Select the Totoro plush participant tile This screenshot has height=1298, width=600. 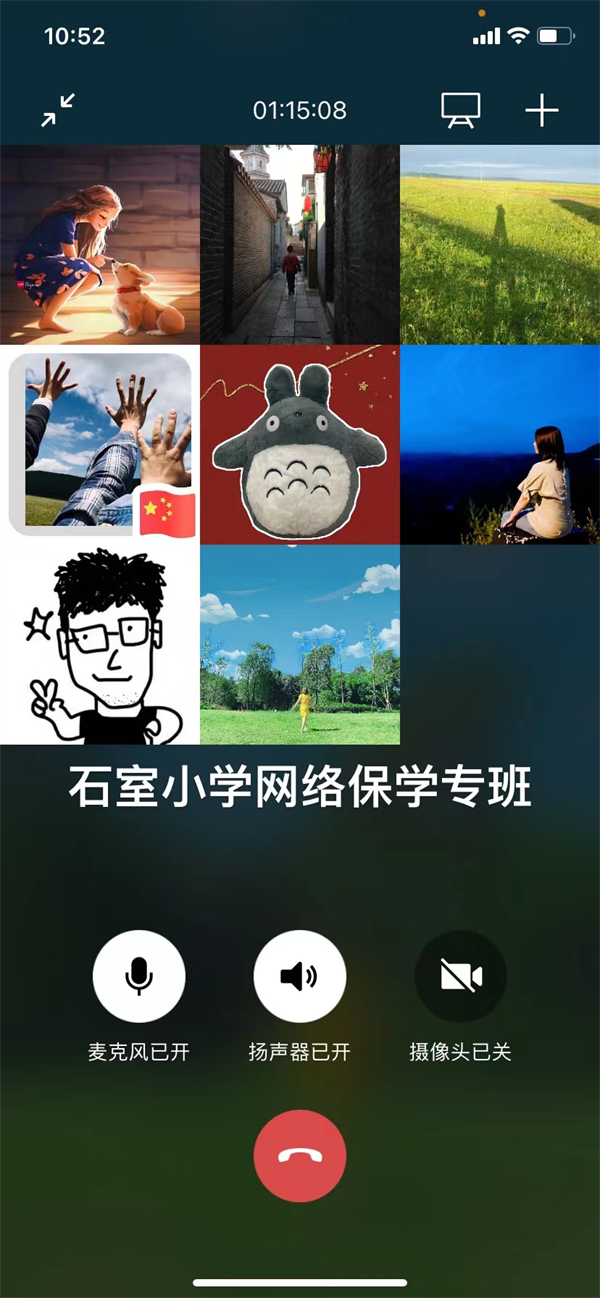click(300, 445)
